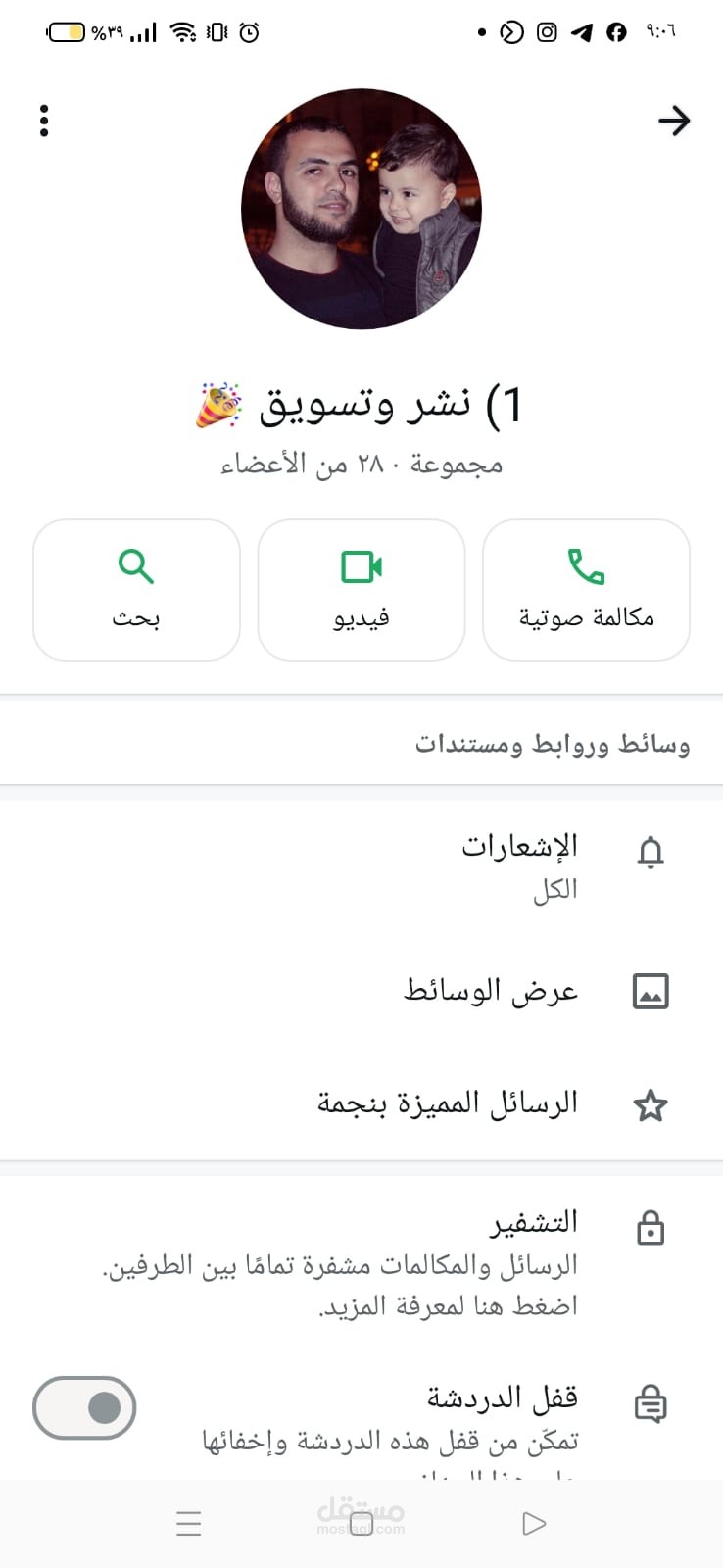This screenshot has height=1568, width=723.
Task: Open recent apps from navigation bar
Action: point(189,1523)
